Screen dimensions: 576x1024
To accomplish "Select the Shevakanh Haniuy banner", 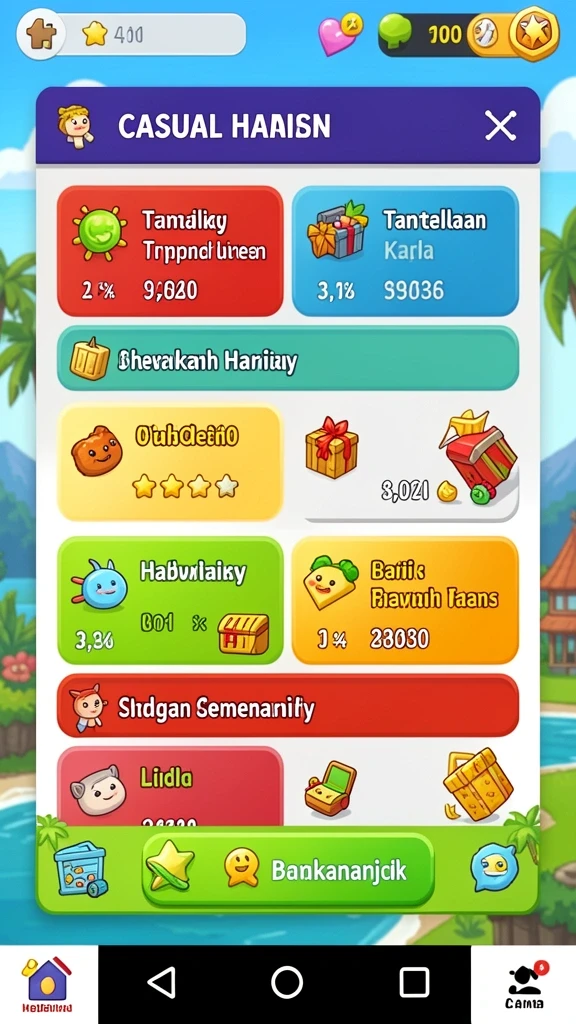I will tap(288, 359).
